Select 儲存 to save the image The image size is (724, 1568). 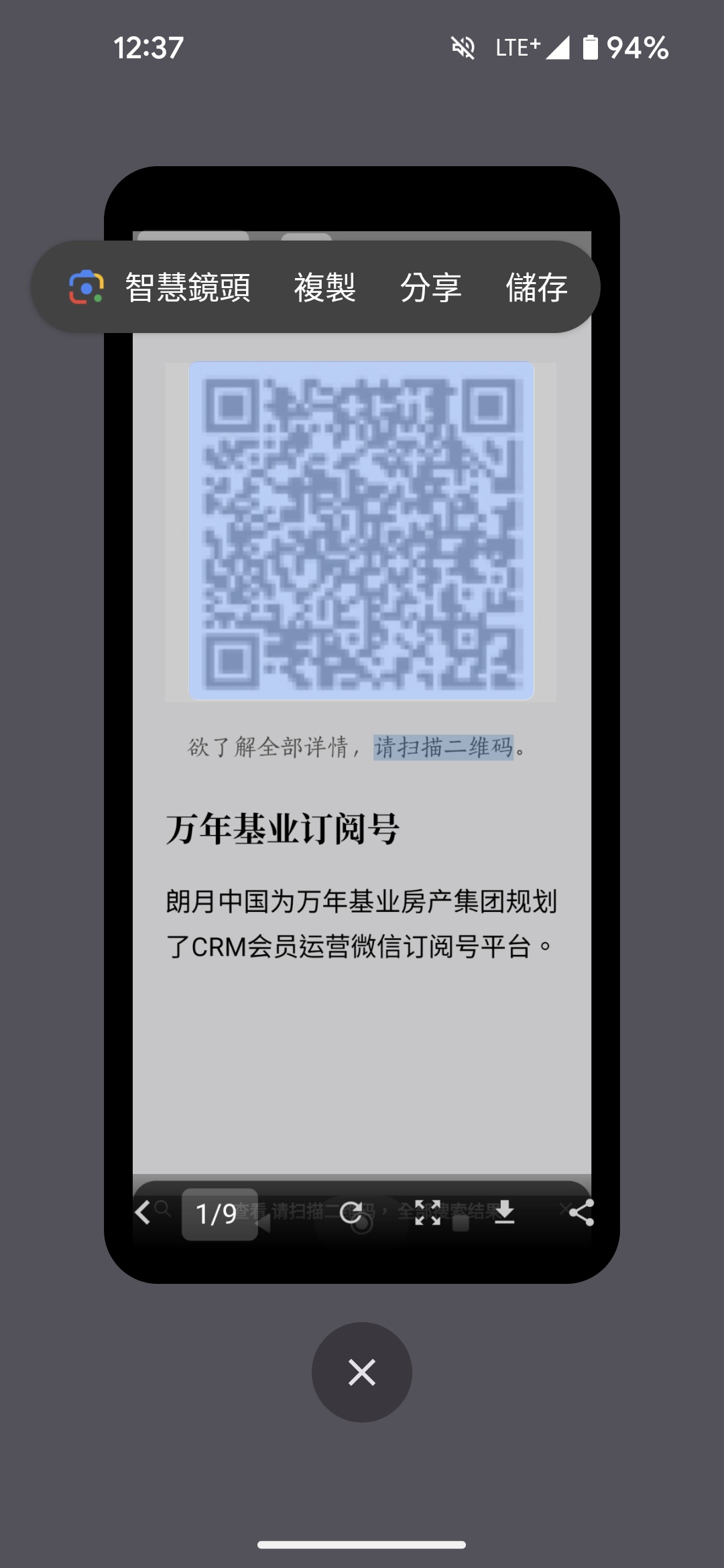536,287
